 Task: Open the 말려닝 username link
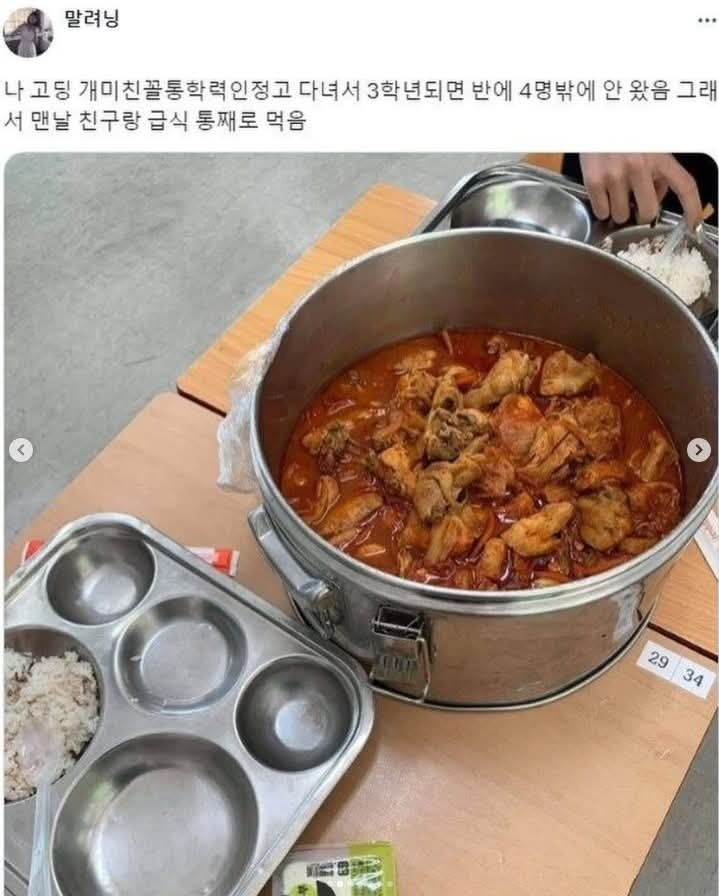click(x=92, y=19)
